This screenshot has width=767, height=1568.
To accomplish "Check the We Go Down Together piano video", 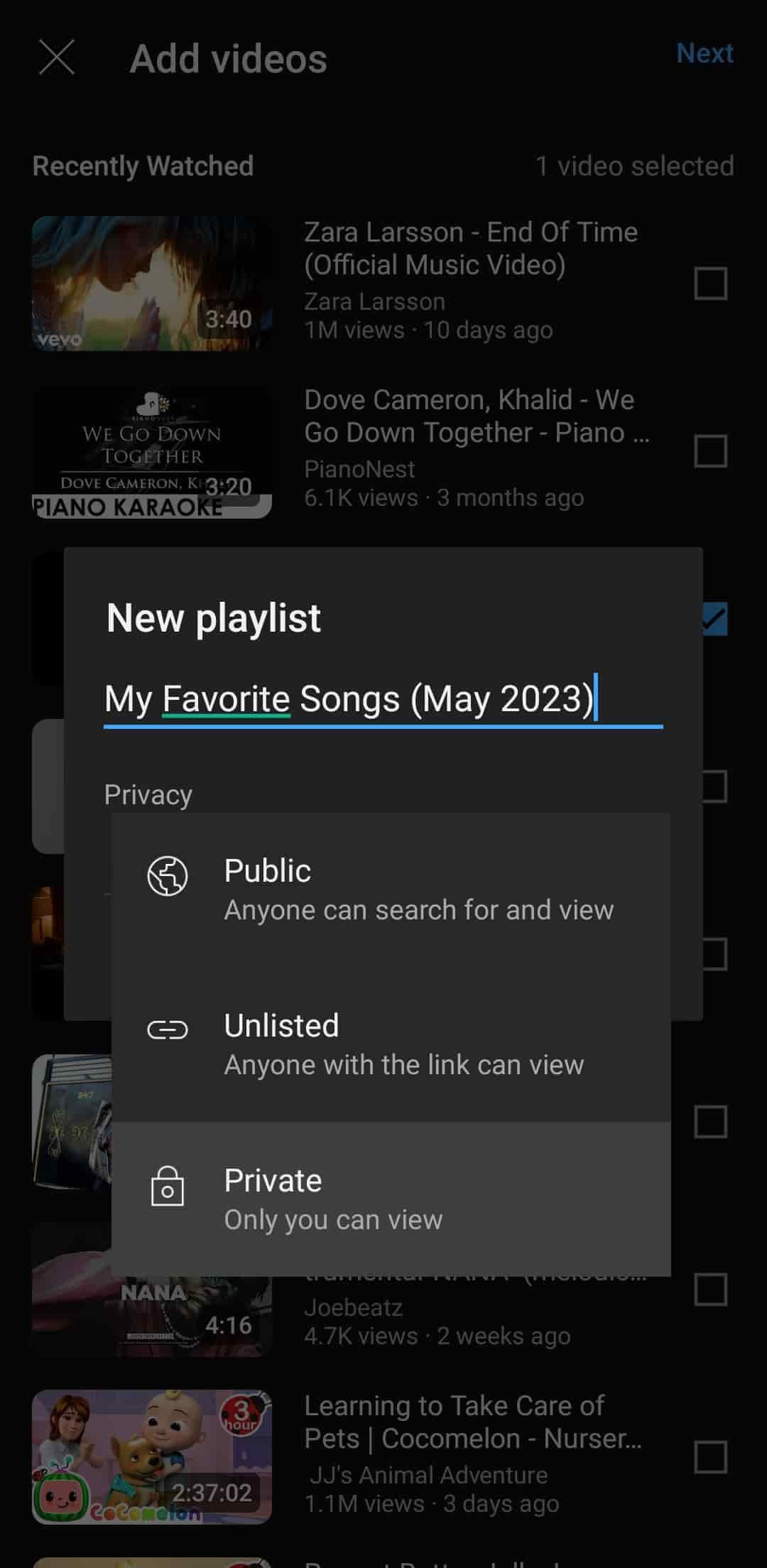I will point(710,451).
